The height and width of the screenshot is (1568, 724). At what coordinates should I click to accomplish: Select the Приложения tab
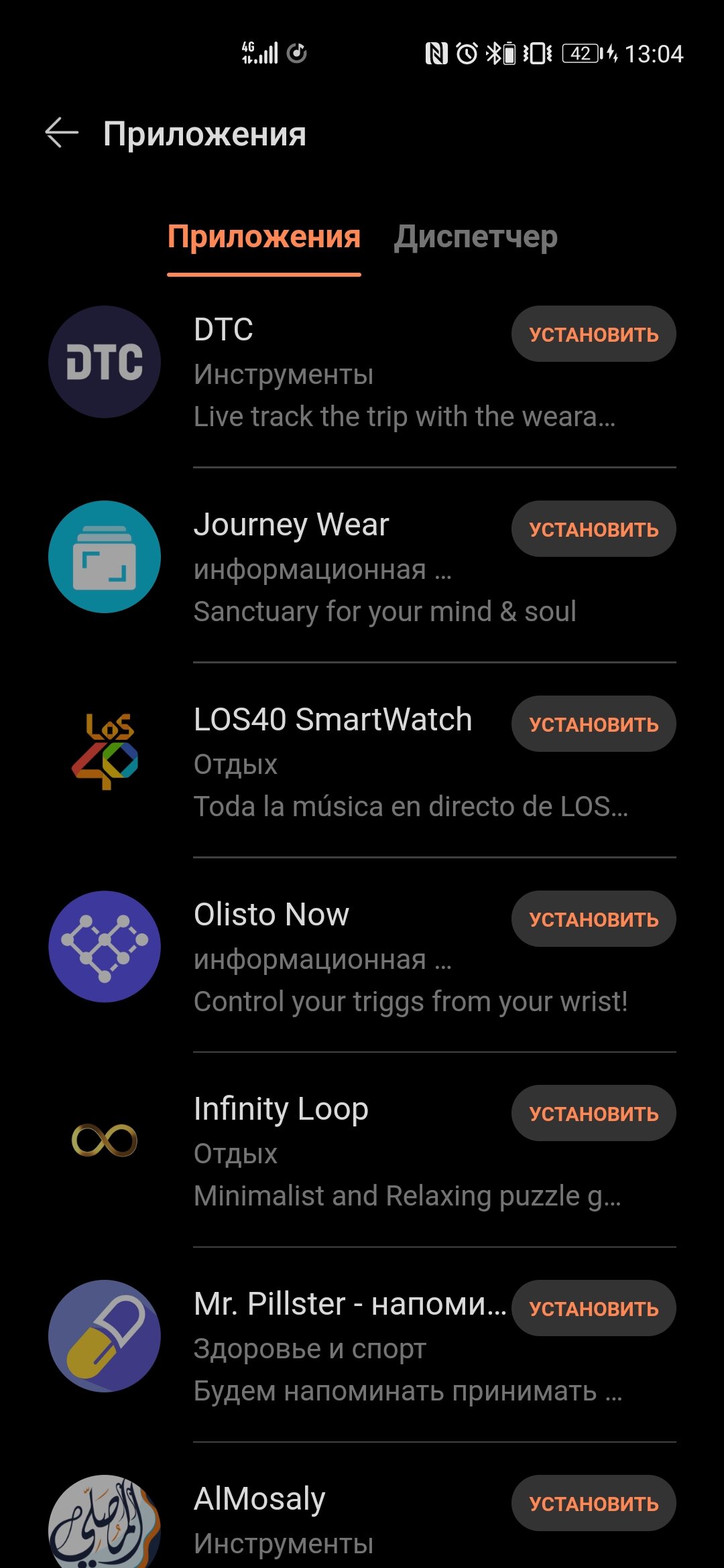(264, 237)
